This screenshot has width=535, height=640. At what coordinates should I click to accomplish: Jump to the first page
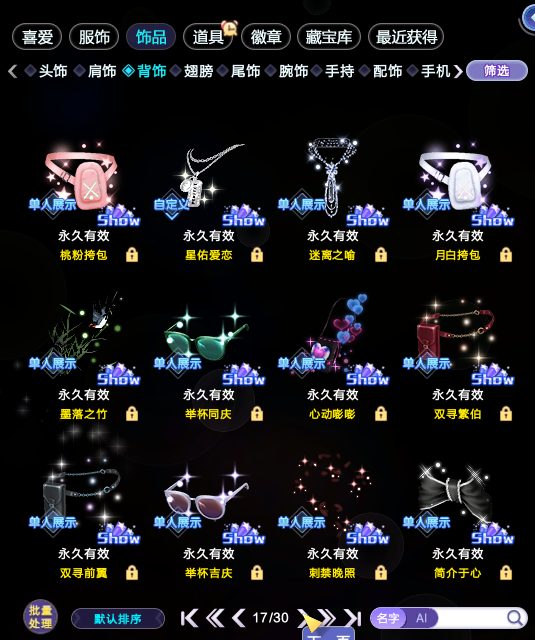pos(190,618)
